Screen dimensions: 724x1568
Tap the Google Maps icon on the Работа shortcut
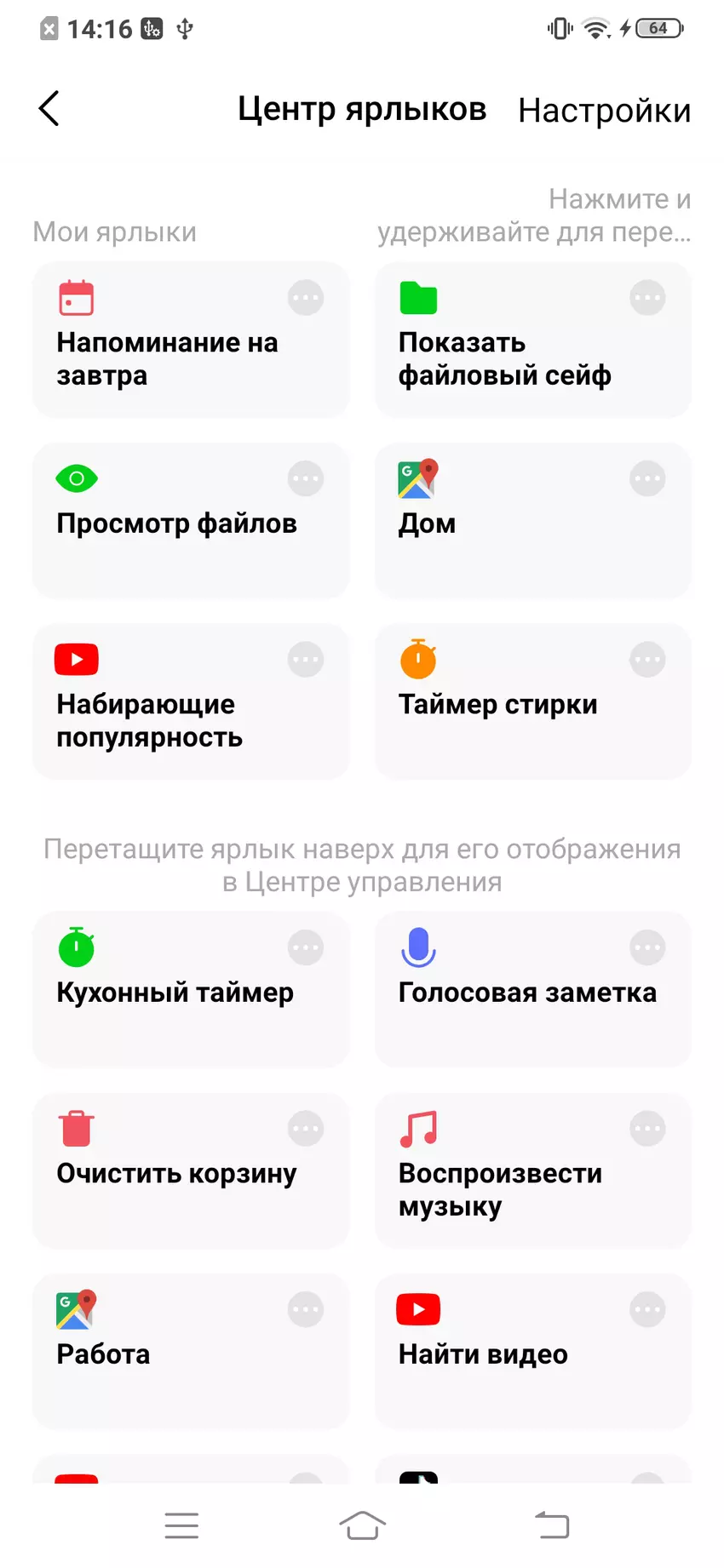[x=76, y=1309]
